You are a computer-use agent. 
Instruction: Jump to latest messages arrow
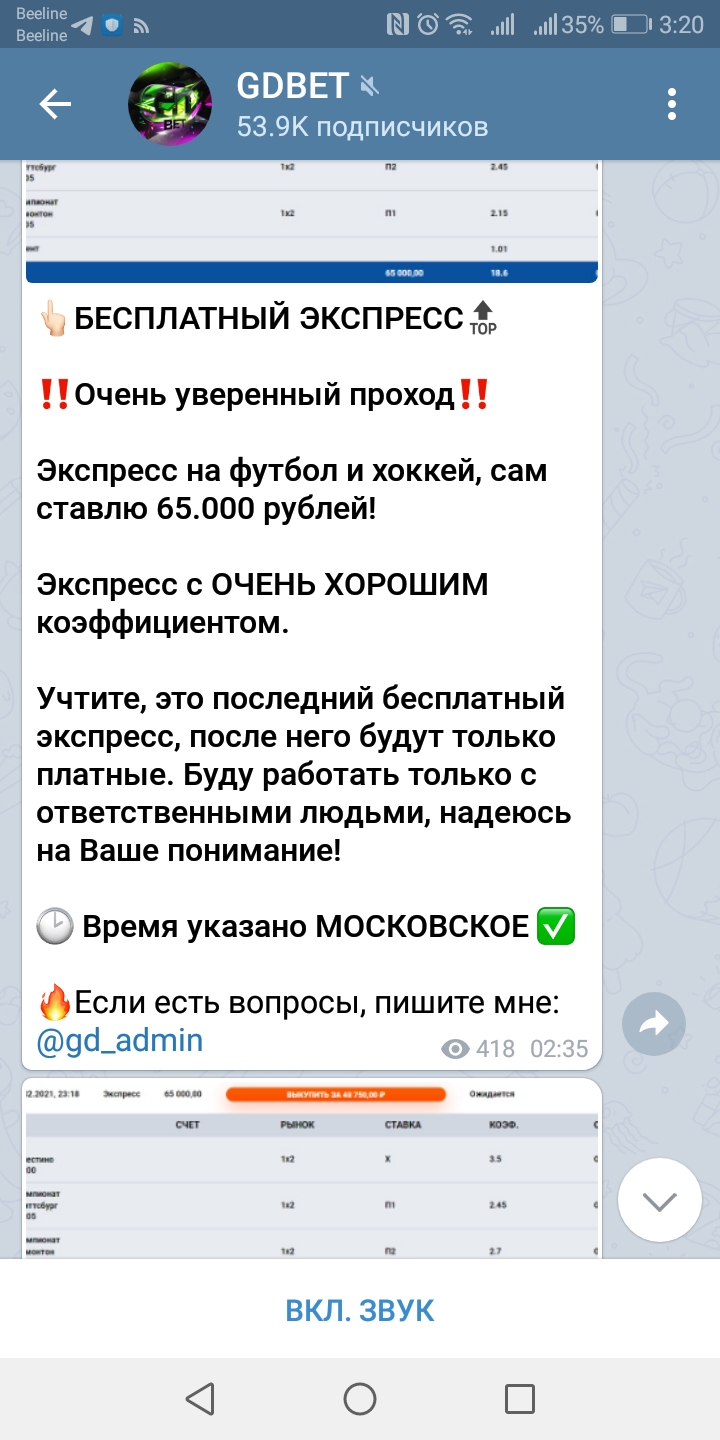click(x=659, y=1201)
